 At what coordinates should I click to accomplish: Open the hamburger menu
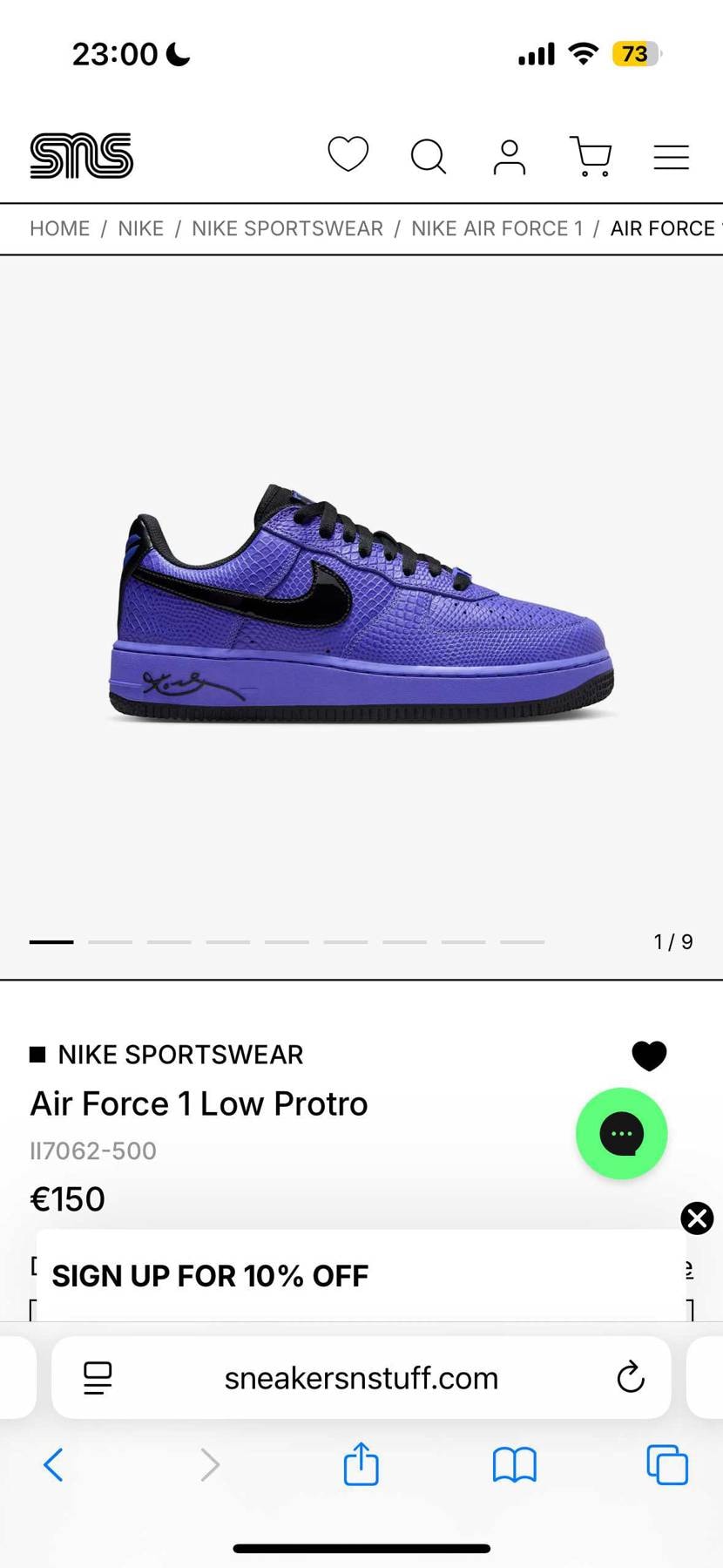pos(671,157)
